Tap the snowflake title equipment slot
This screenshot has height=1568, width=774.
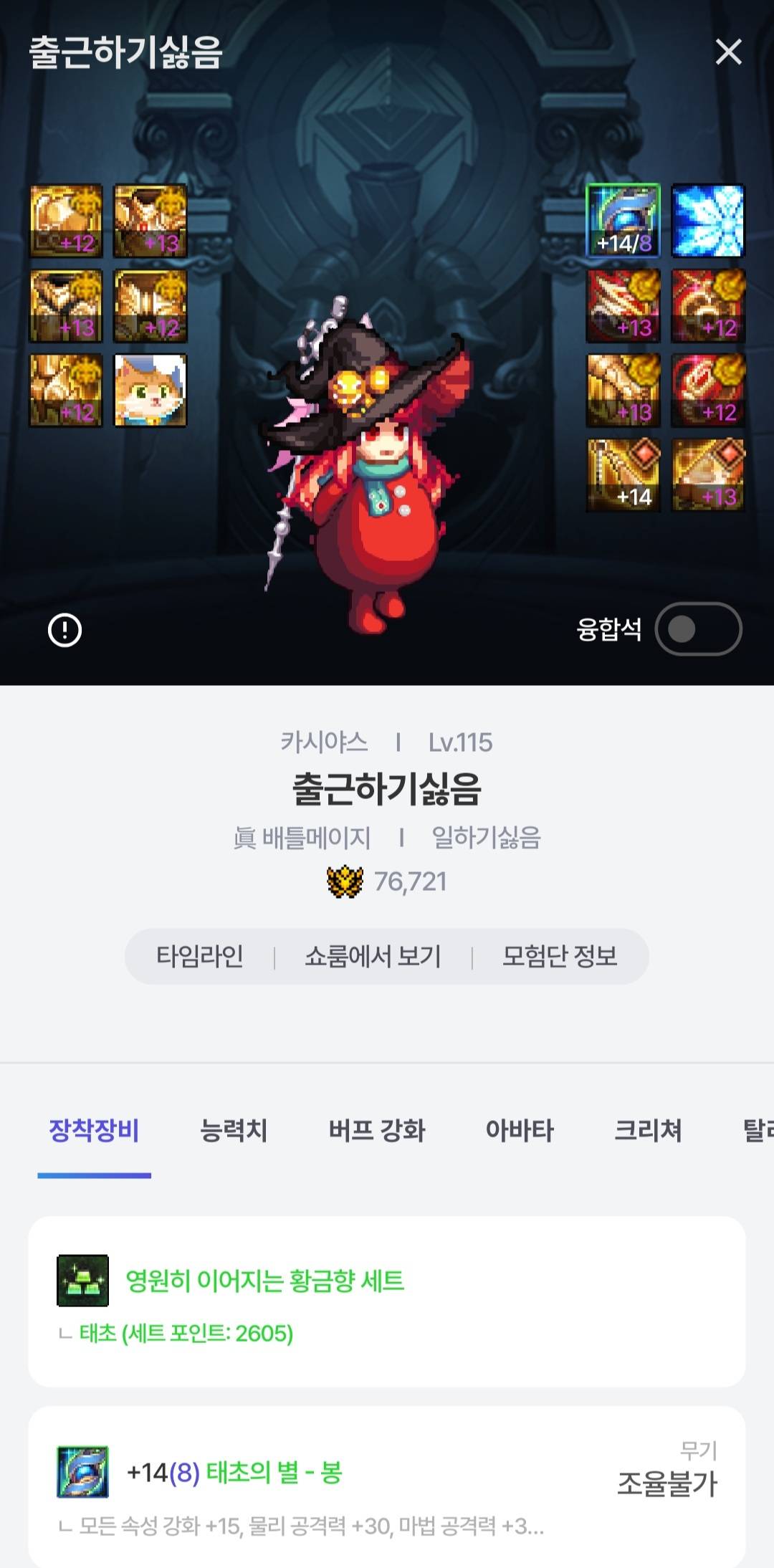pos(708,221)
